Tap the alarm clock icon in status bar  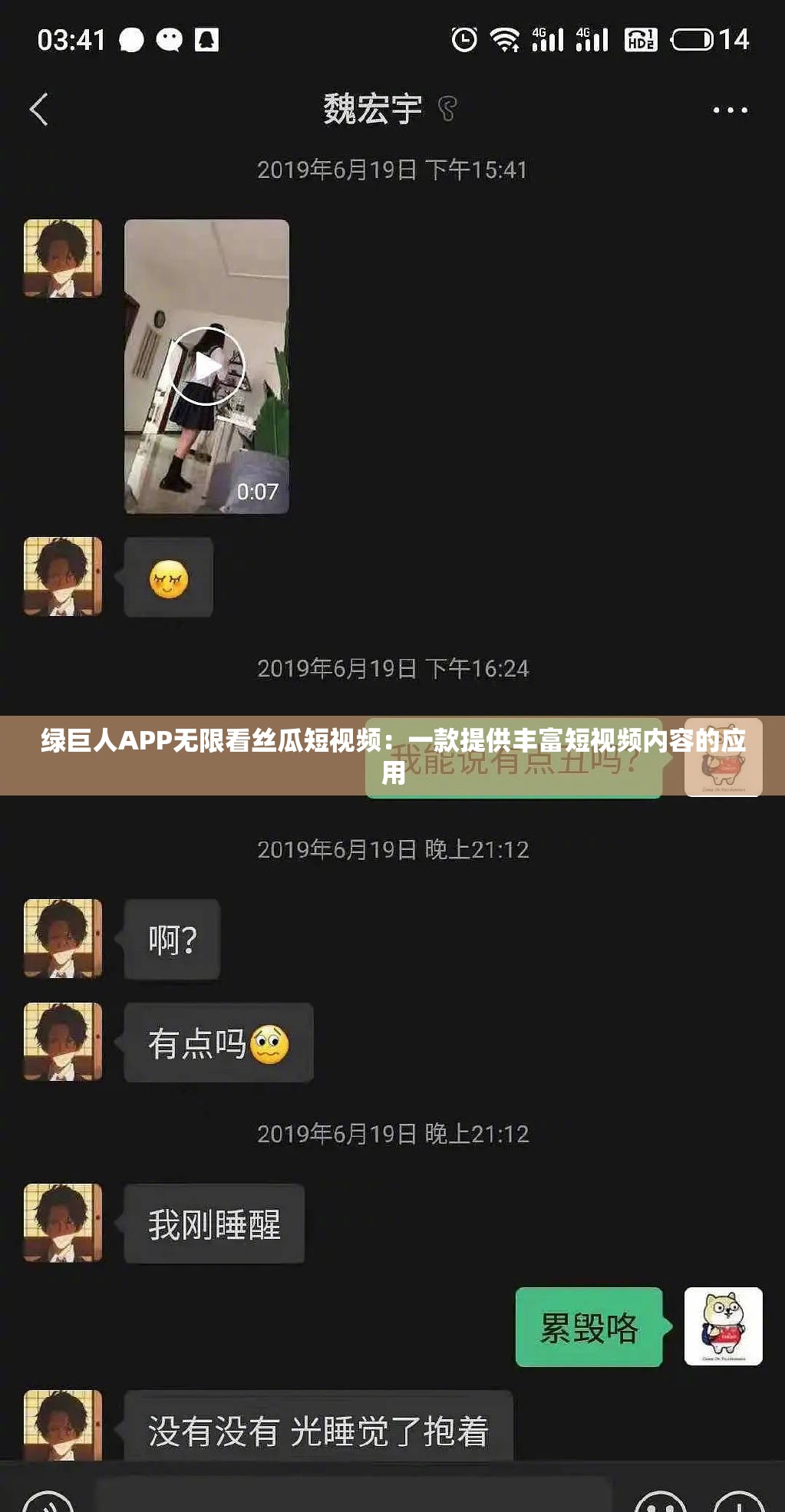[464, 38]
